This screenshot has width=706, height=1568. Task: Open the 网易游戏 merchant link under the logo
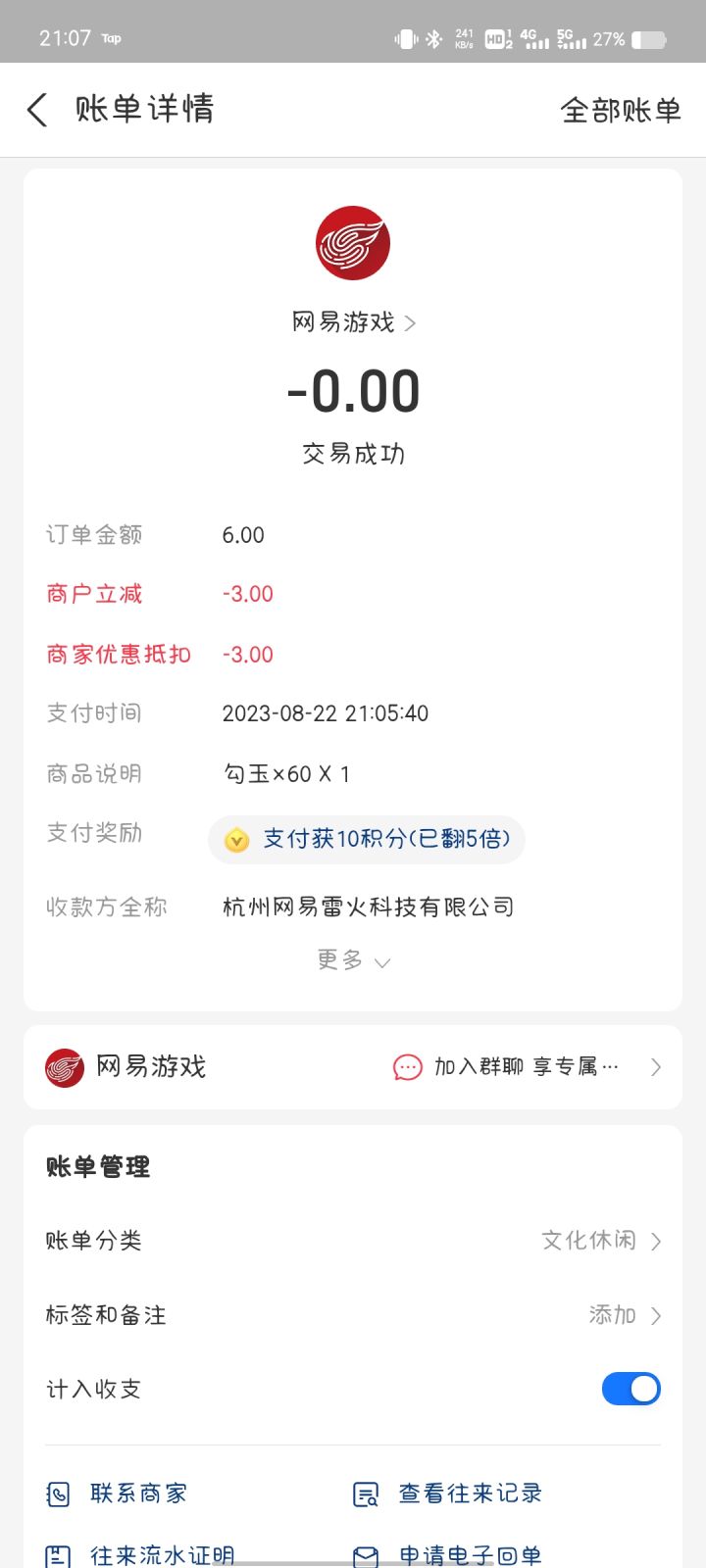(x=354, y=322)
